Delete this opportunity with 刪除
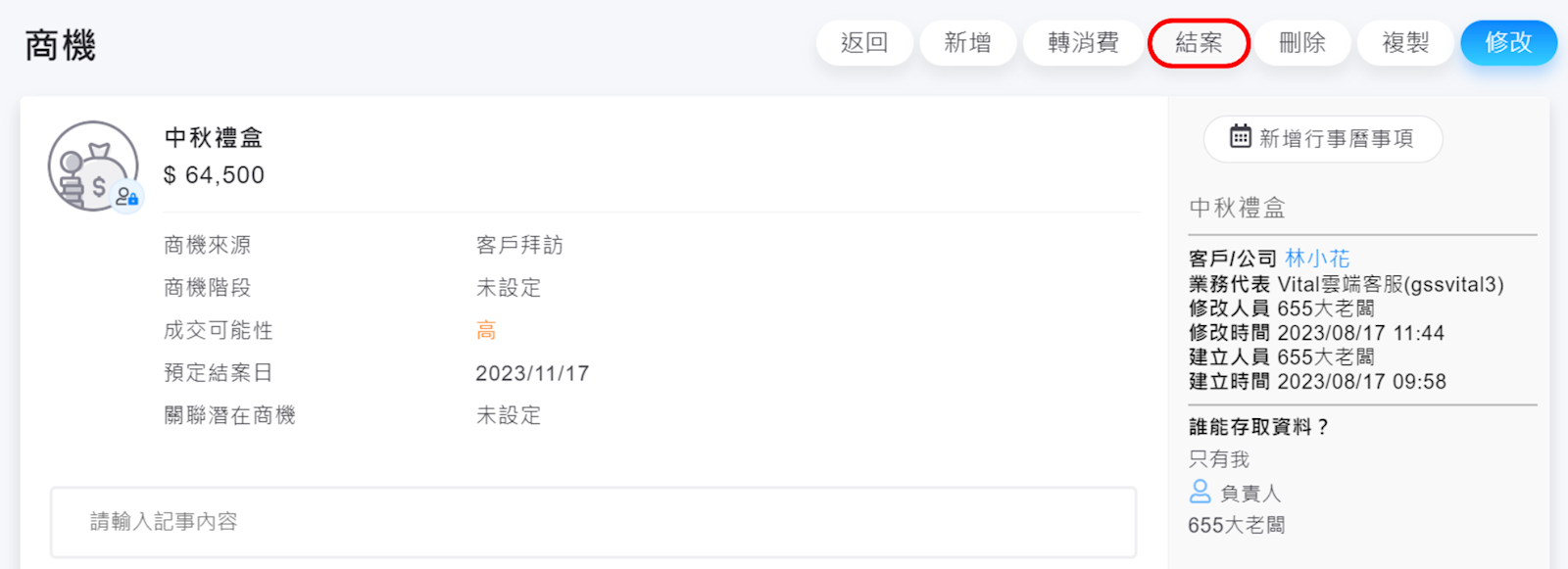The width and height of the screenshot is (1568, 569). [x=1302, y=43]
